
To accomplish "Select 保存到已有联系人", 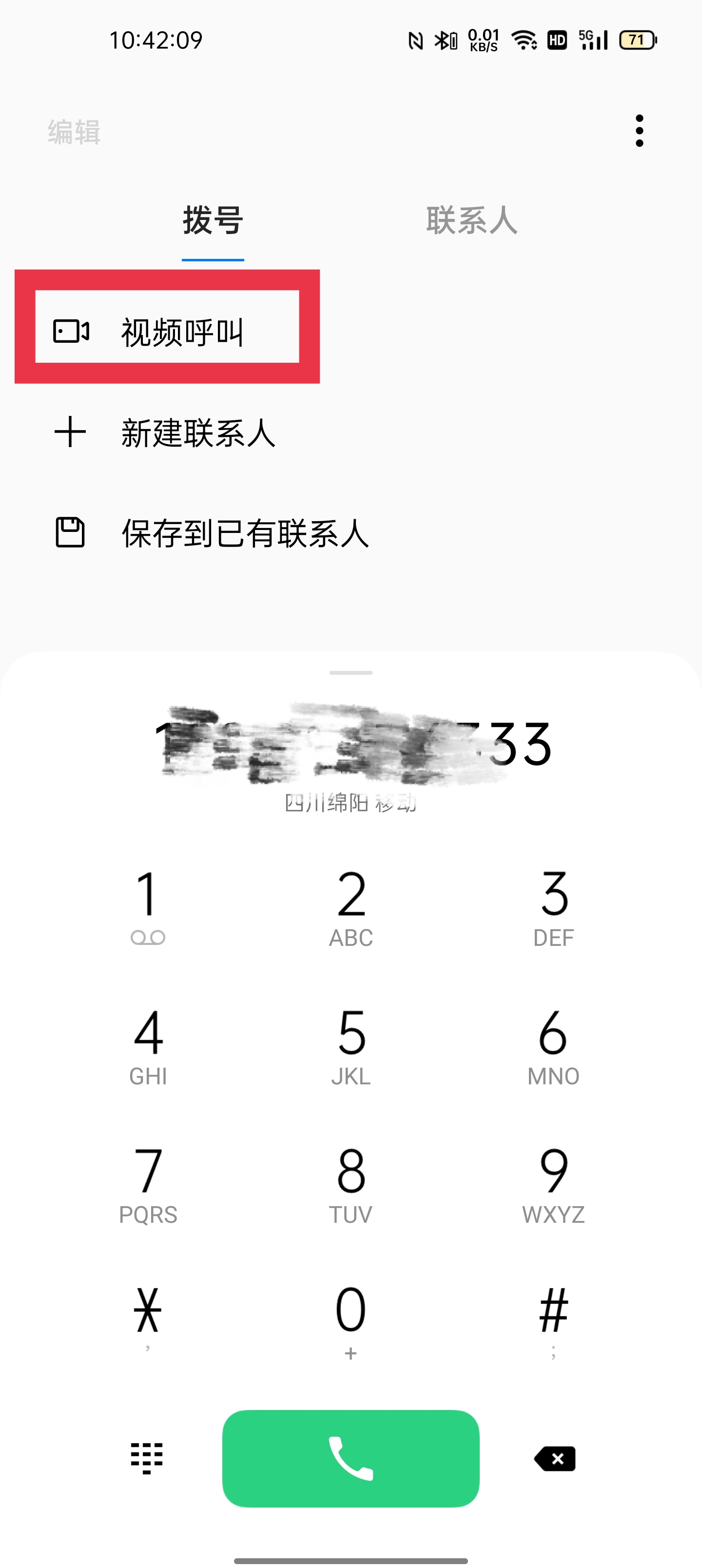I will click(x=244, y=532).
